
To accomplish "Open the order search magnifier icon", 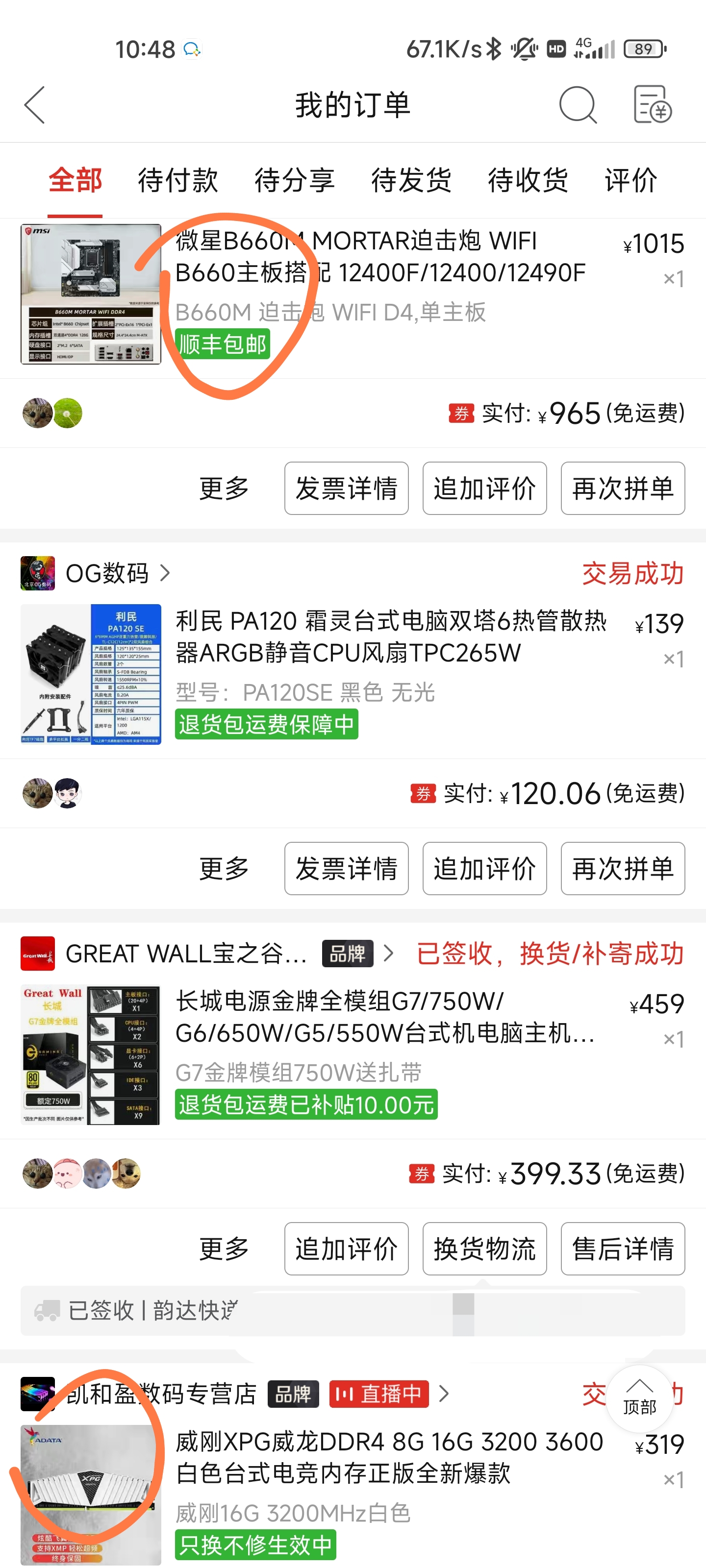I will pyautogui.click(x=578, y=105).
